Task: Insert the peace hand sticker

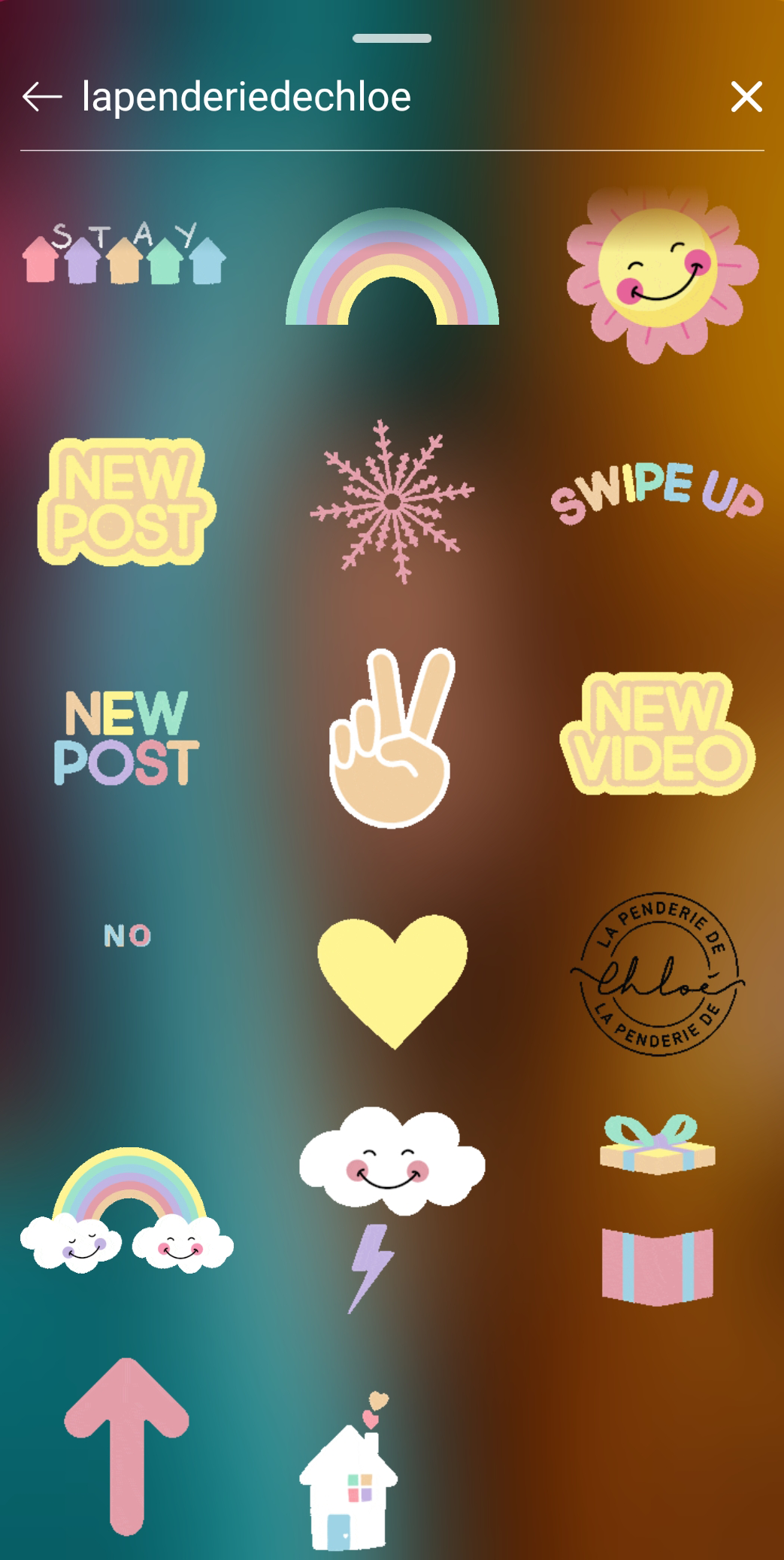Action: point(392,738)
